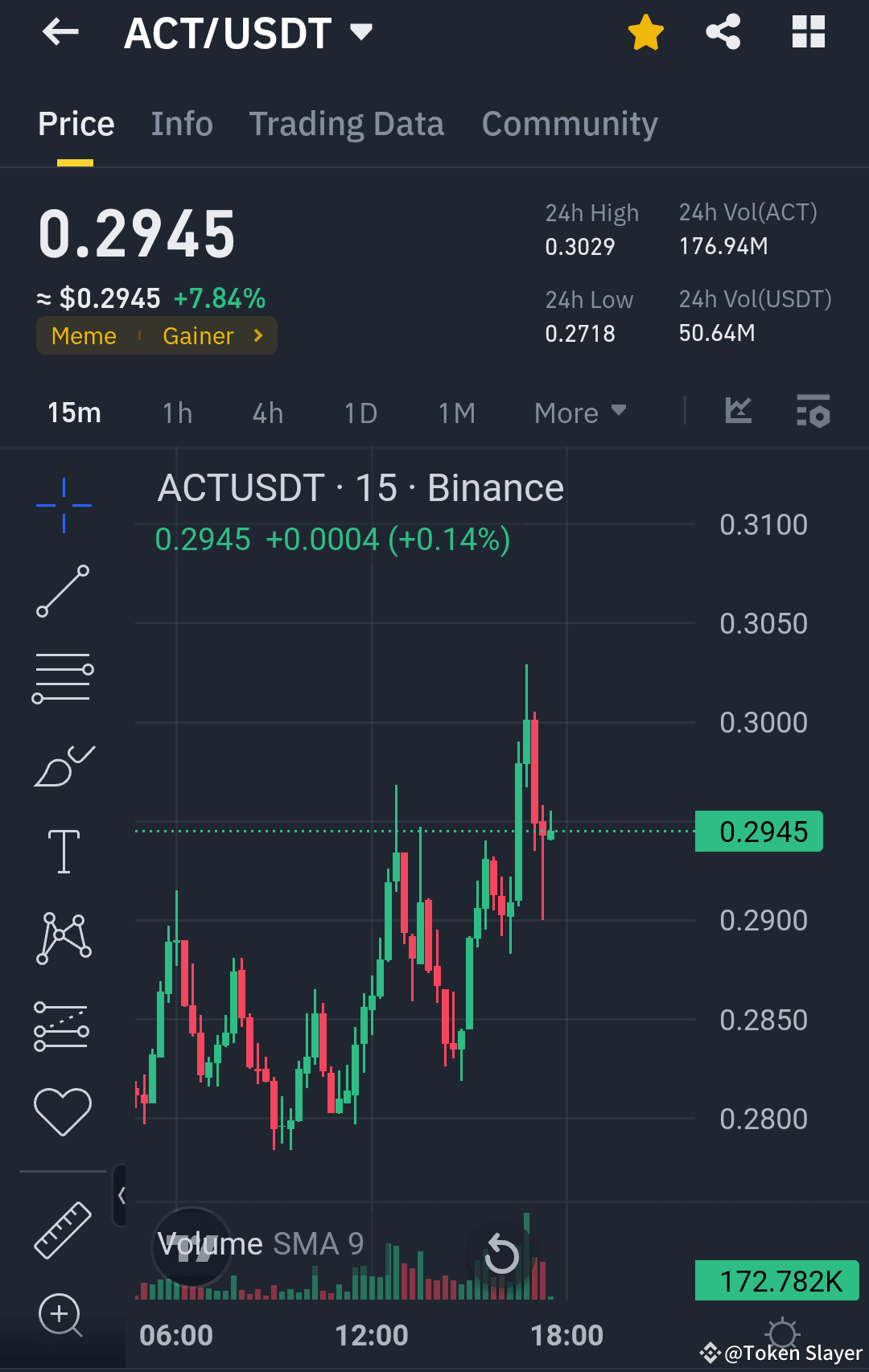Select the text annotation tool

pos(63,851)
